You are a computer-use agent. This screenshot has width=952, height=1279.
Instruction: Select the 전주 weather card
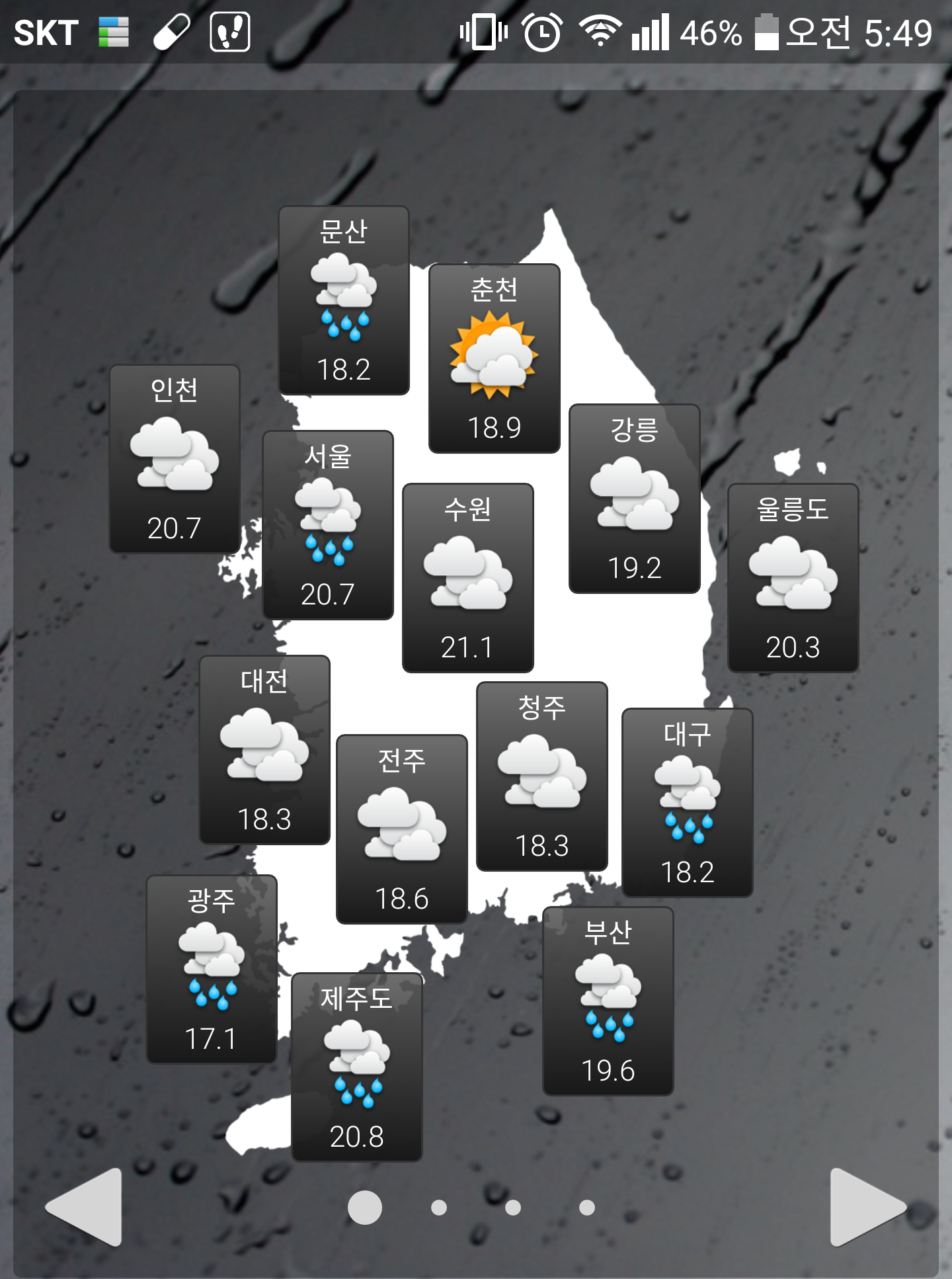tap(402, 829)
